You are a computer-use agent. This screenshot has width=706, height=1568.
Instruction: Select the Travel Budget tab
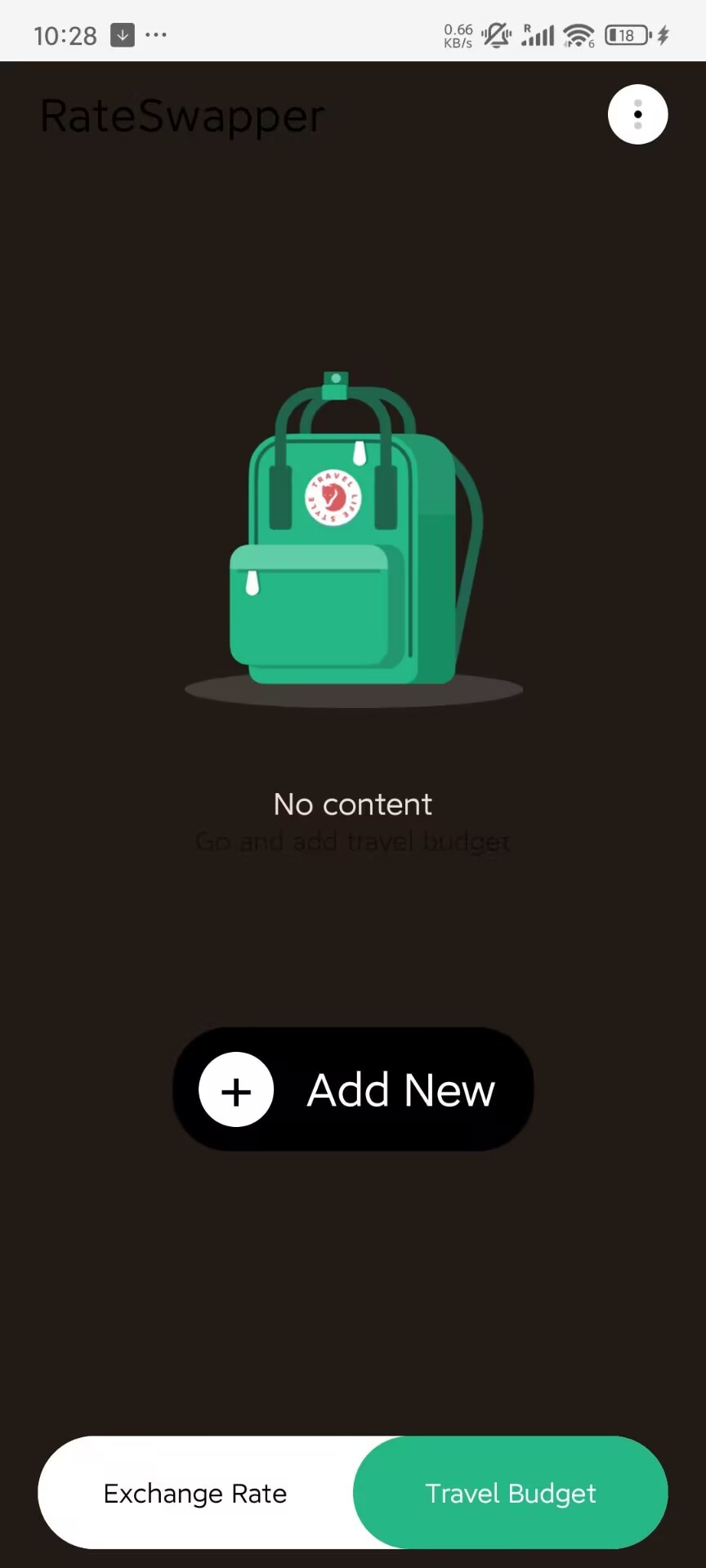pos(510,1493)
